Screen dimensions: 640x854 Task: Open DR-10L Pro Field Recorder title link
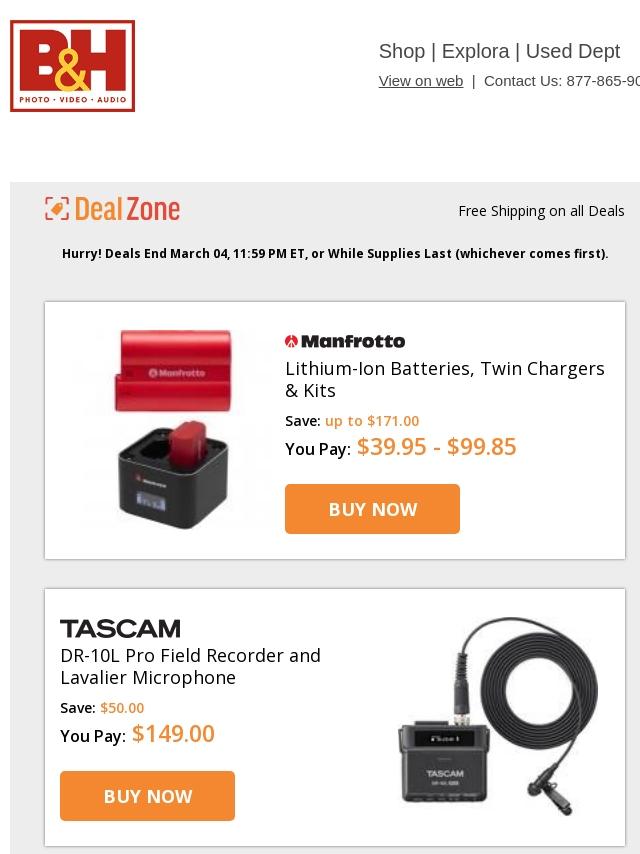(x=191, y=667)
